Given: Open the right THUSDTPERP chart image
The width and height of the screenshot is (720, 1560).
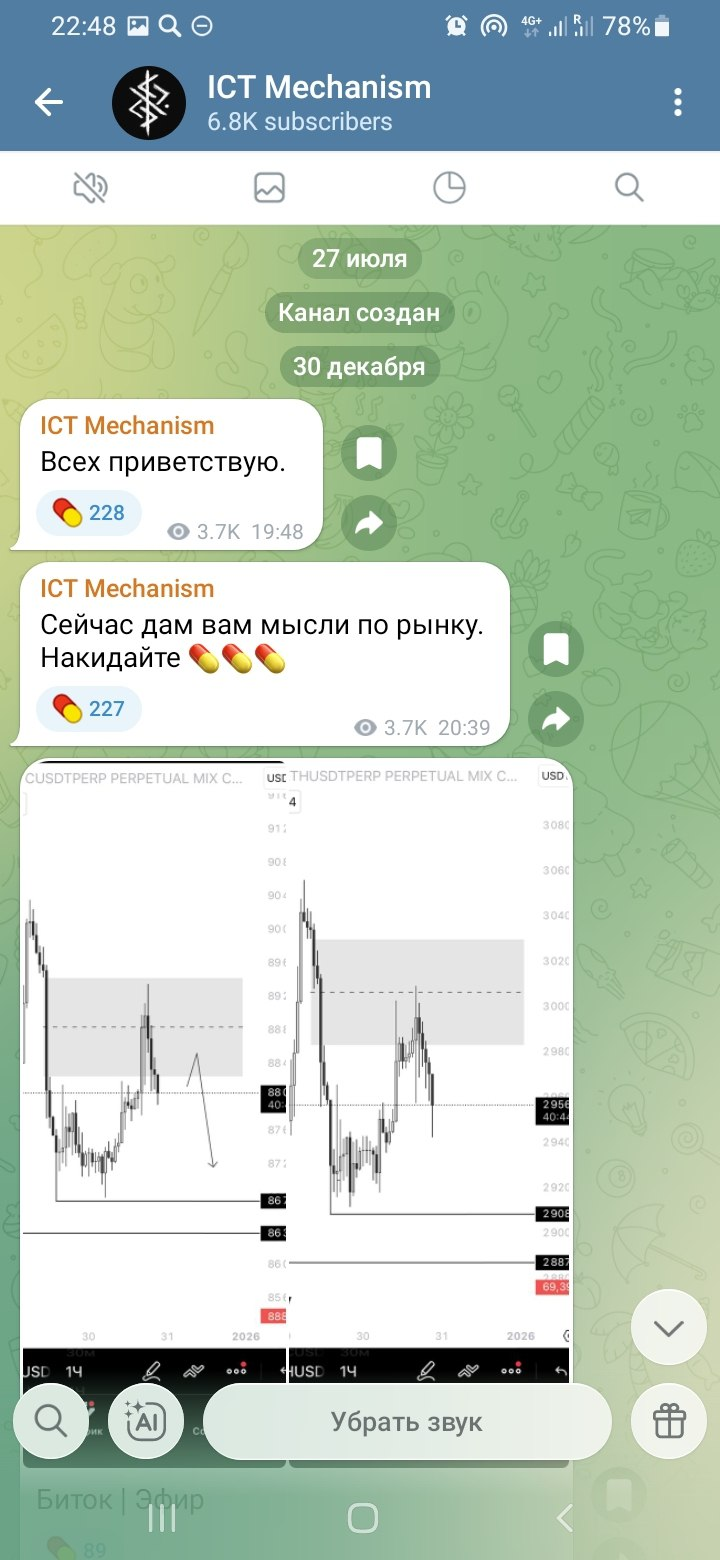Looking at the screenshot, I should click(430, 1050).
